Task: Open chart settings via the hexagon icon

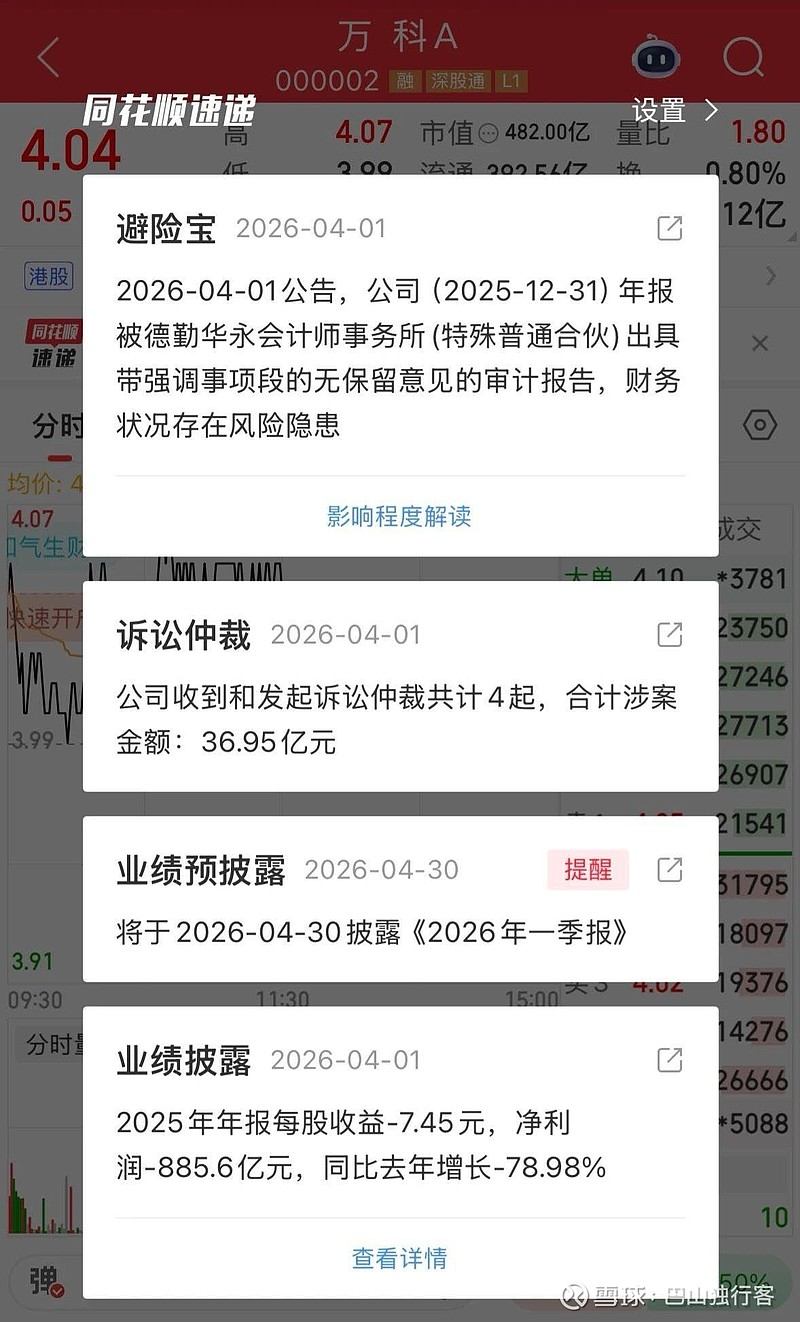Action: coord(758,425)
